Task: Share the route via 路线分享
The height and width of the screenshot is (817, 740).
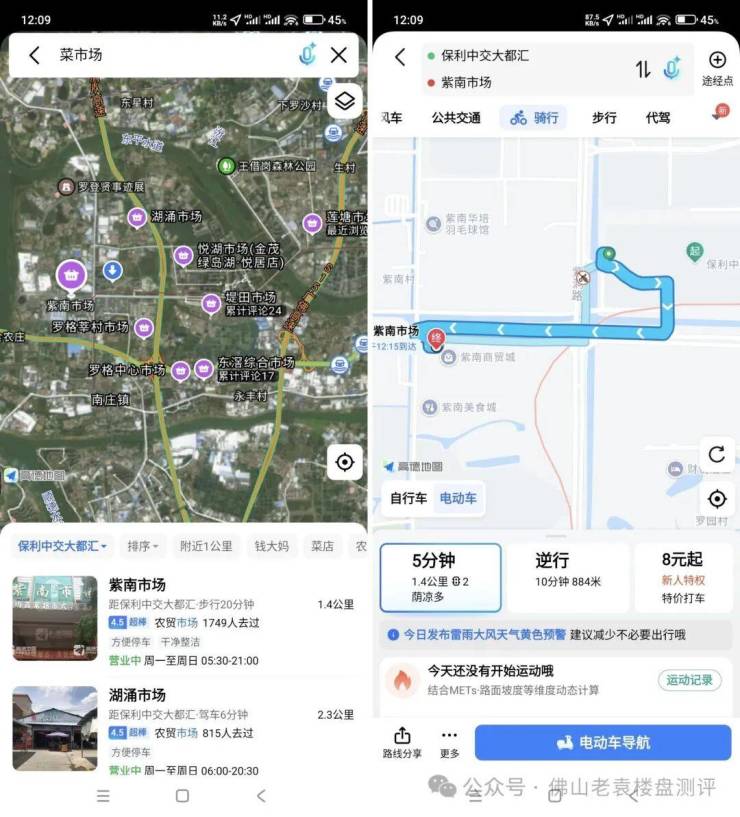Action: 402,742
